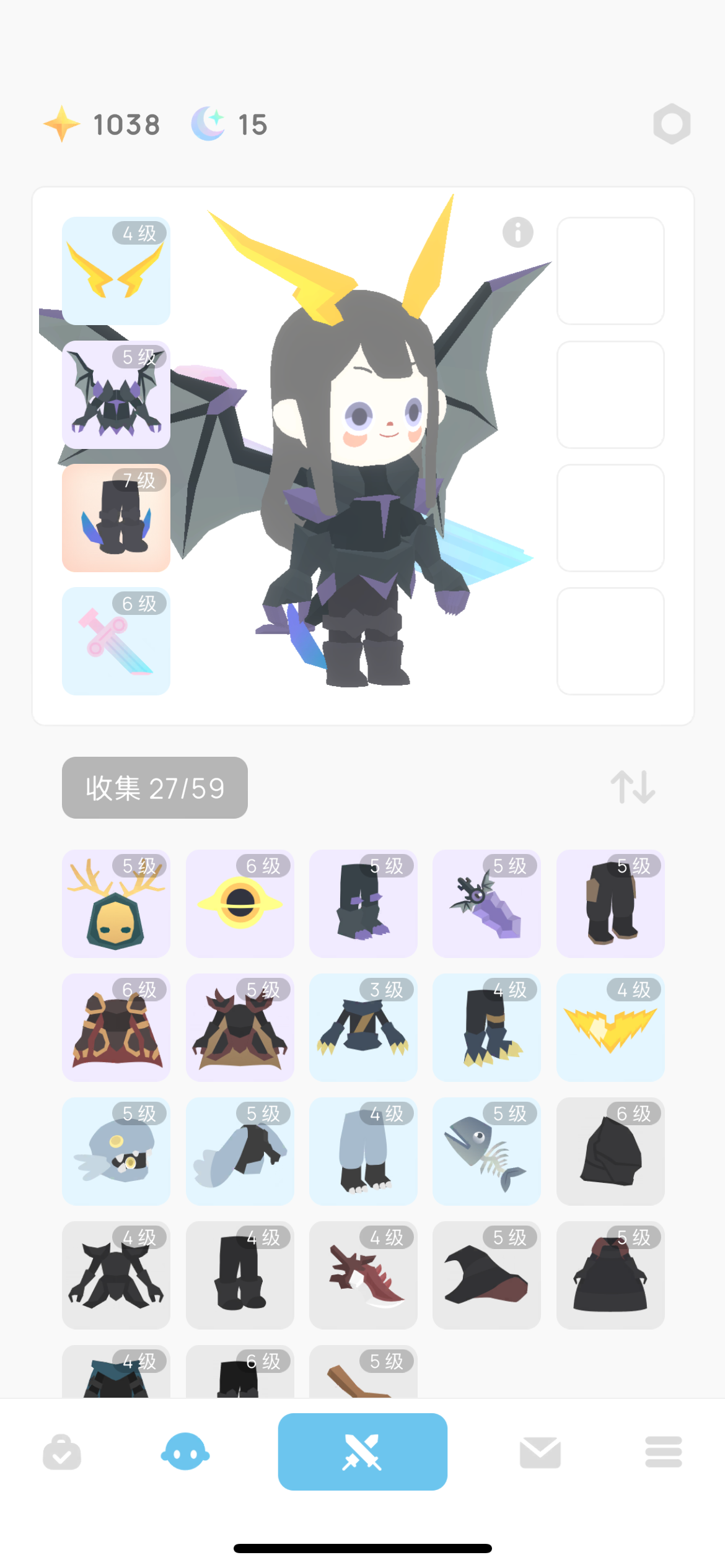Select the equipped level 7 boots slot
The height and width of the screenshot is (1568, 725).
(116, 518)
